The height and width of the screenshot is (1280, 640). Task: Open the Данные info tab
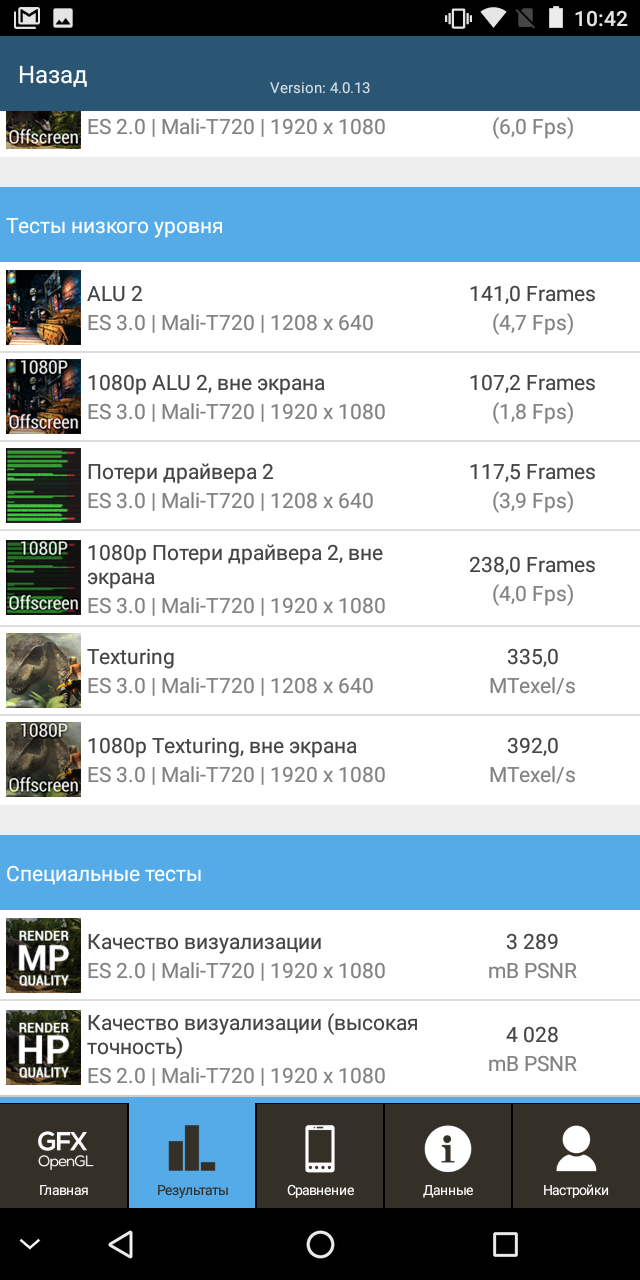point(448,1156)
